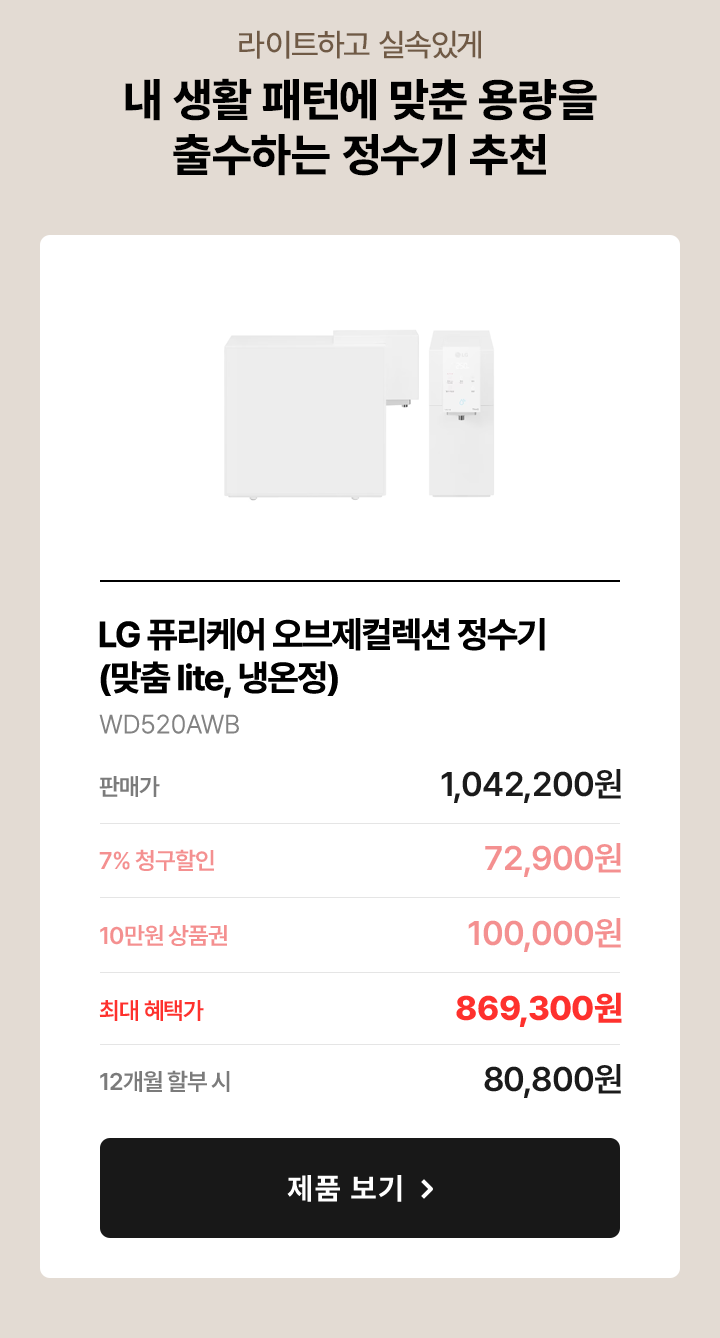
Task: Click the product photo thumbnail
Action: pyautogui.click(x=360, y=415)
